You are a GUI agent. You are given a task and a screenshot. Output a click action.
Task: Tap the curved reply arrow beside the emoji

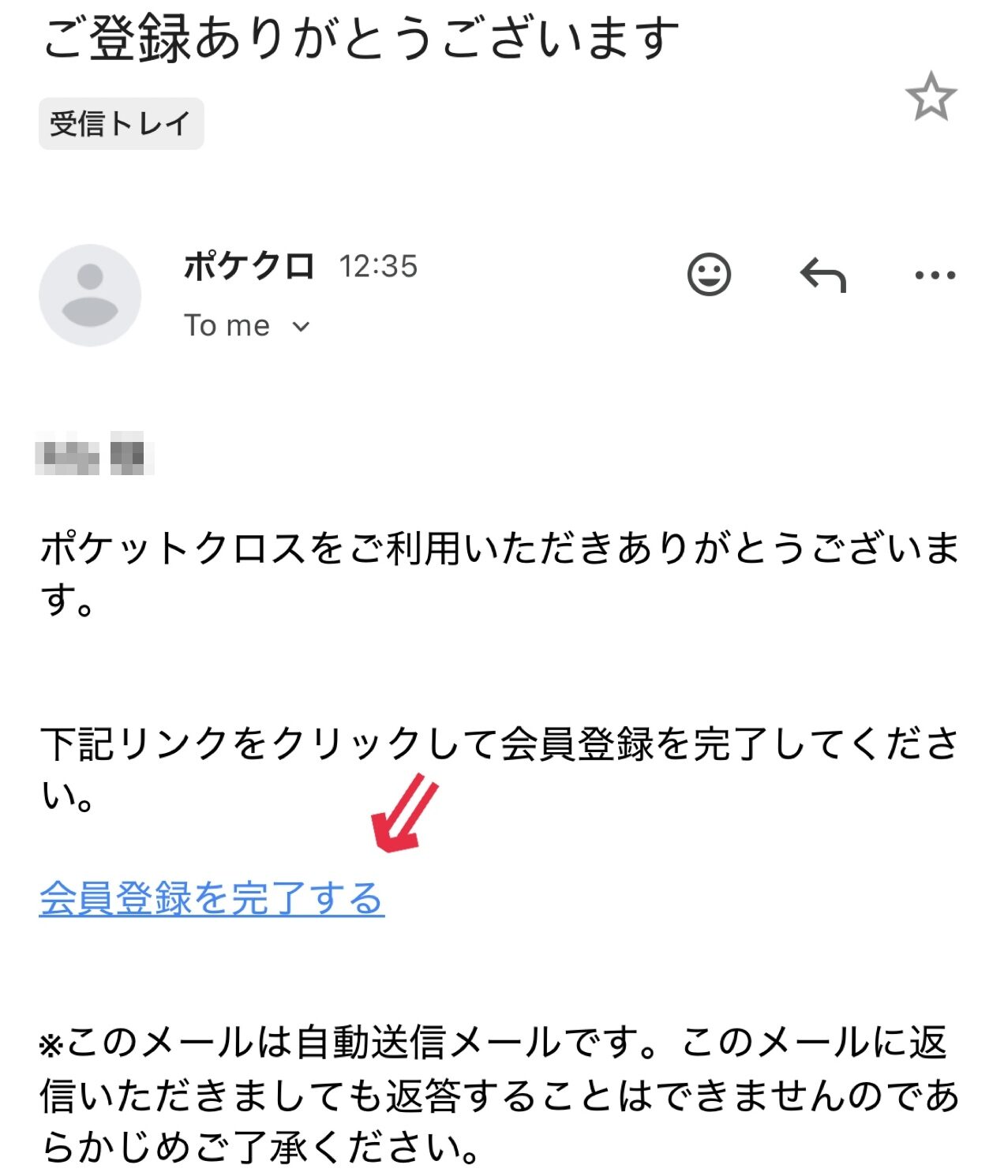821,275
